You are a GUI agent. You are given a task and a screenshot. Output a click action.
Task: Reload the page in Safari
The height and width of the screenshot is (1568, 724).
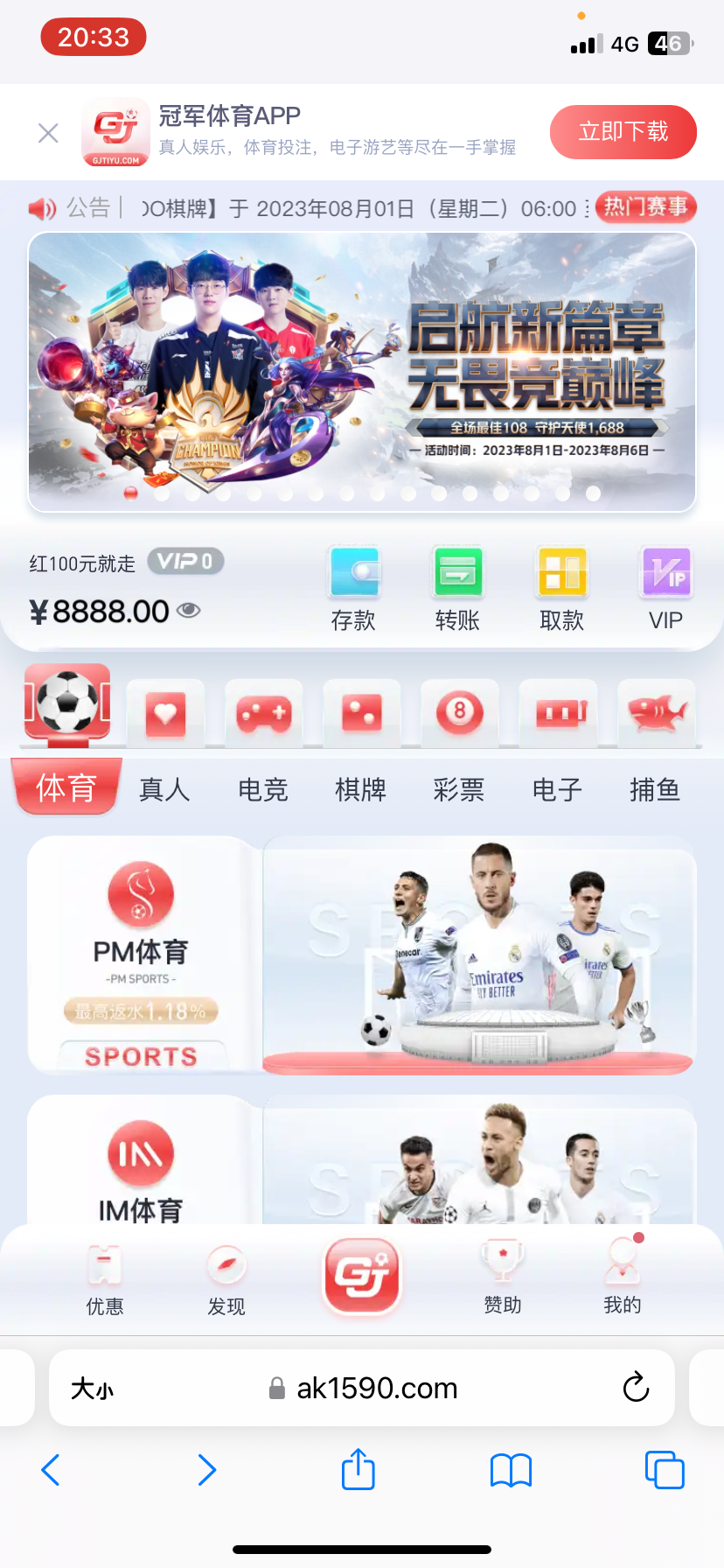click(636, 1387)
